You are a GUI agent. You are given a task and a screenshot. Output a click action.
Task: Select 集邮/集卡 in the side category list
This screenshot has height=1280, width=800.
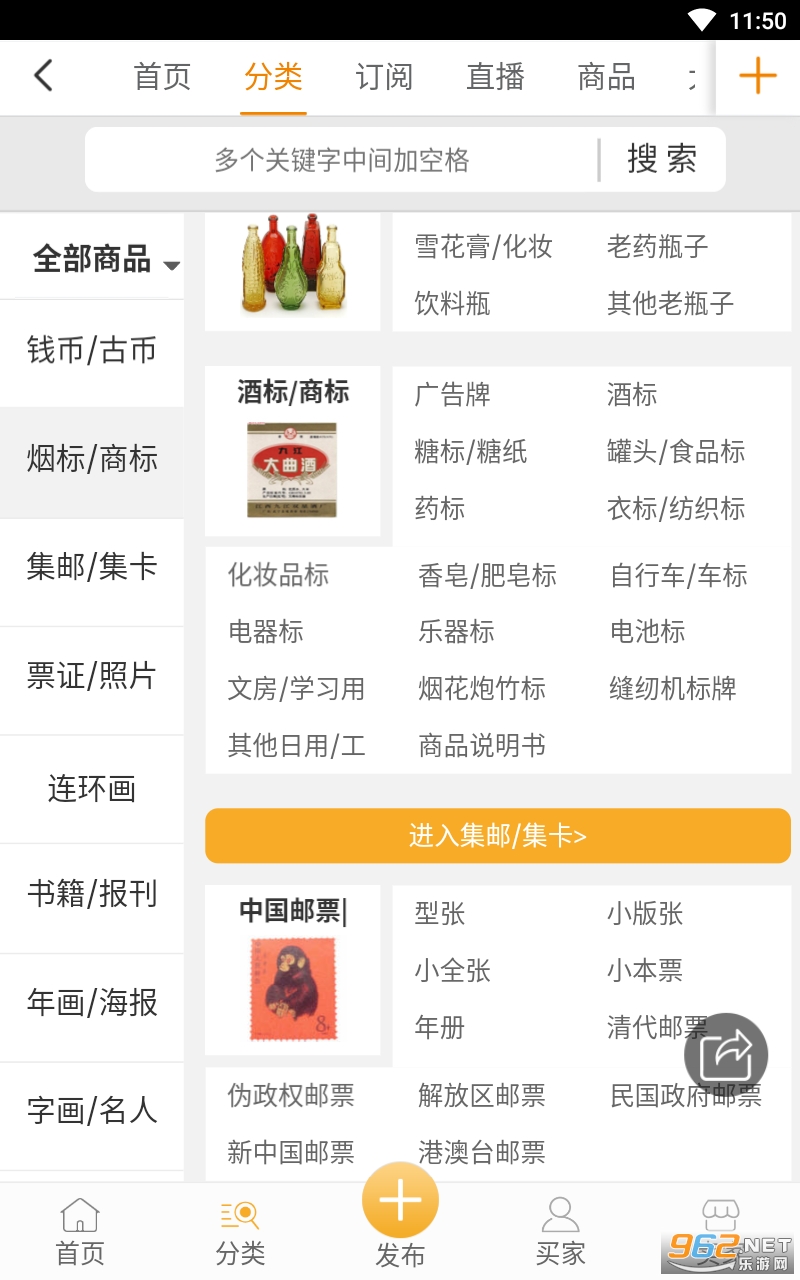click(x=92, y=568)
